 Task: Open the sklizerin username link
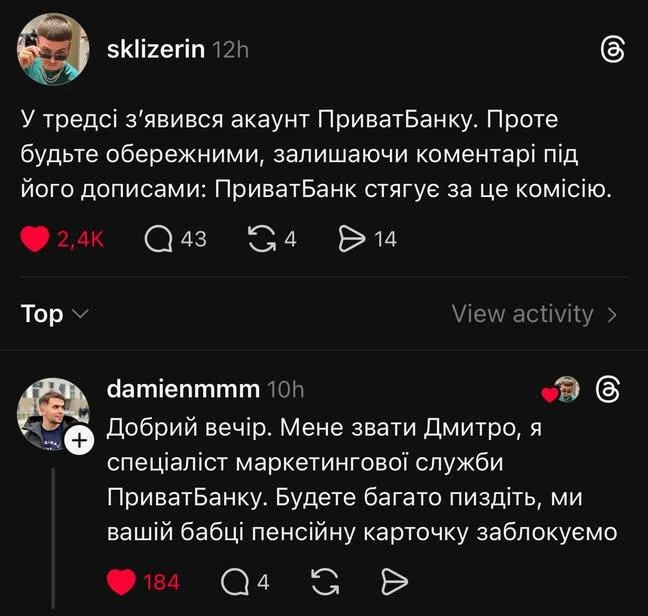[x=155, y=50]
